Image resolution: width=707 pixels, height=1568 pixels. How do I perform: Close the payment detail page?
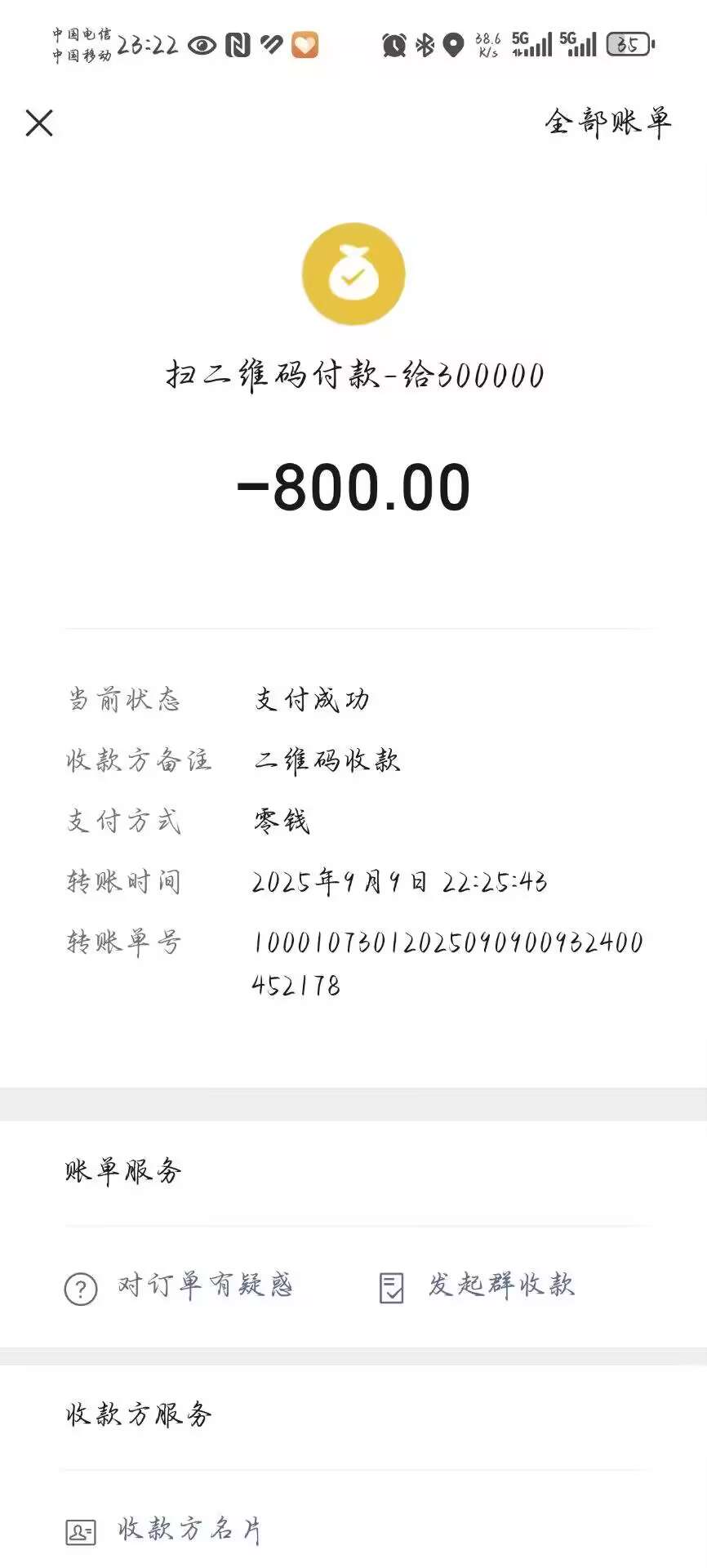[39, 123]
